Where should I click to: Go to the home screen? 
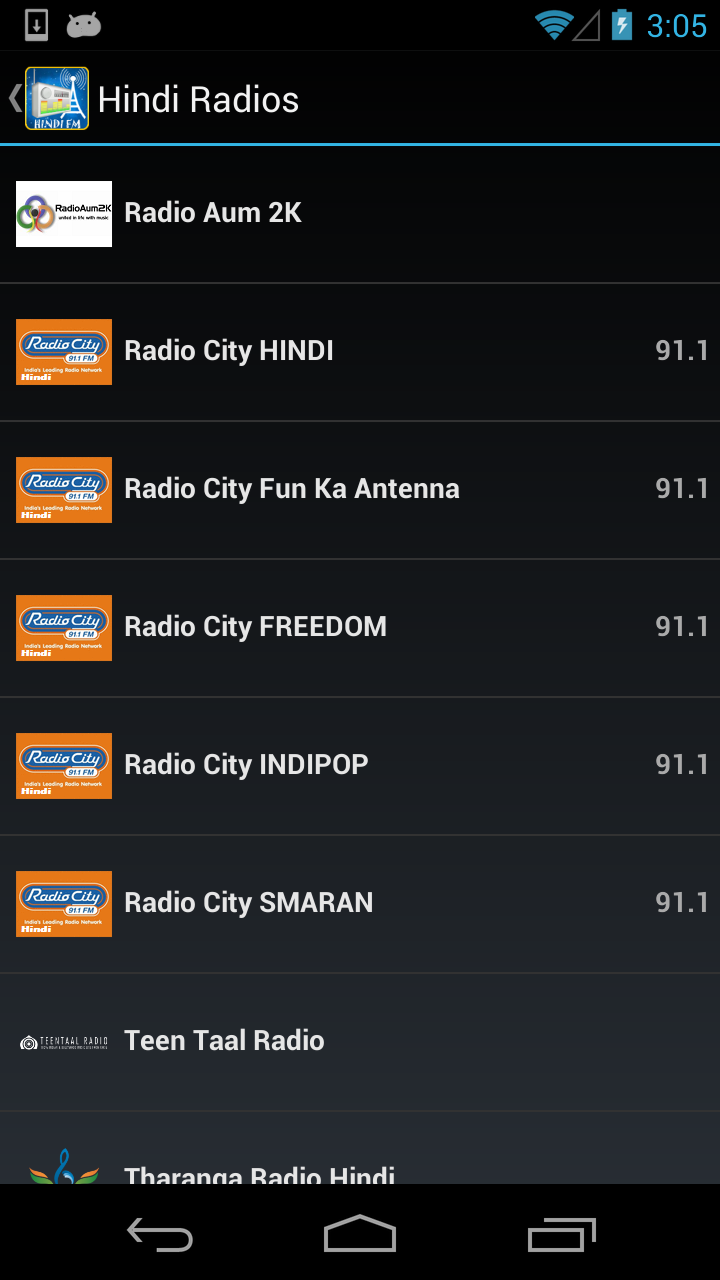click(360, 1235)
